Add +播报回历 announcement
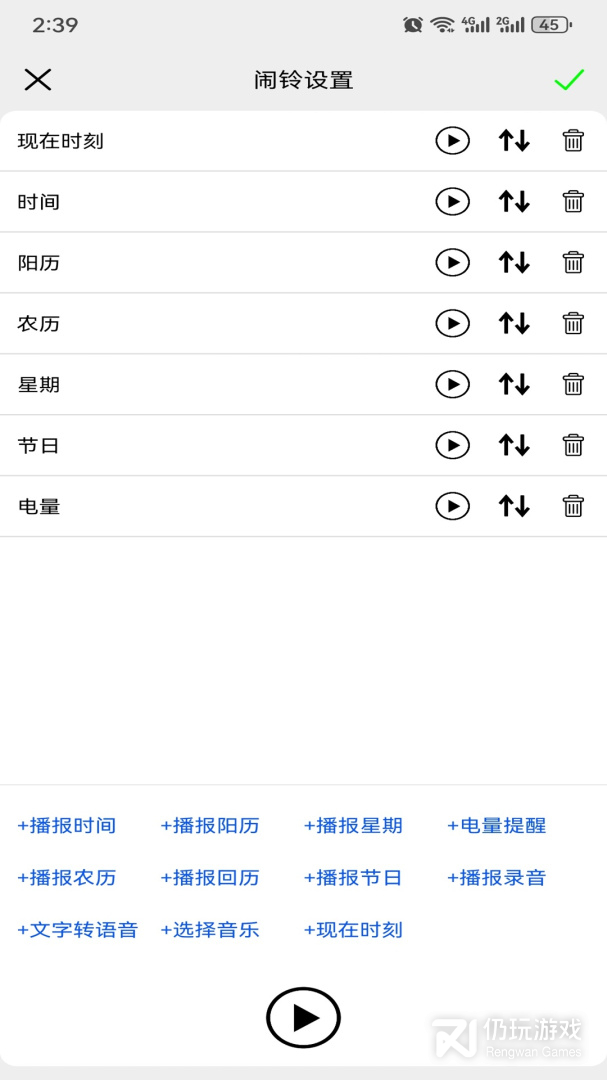607x1080 pixels. coord(210,878)
